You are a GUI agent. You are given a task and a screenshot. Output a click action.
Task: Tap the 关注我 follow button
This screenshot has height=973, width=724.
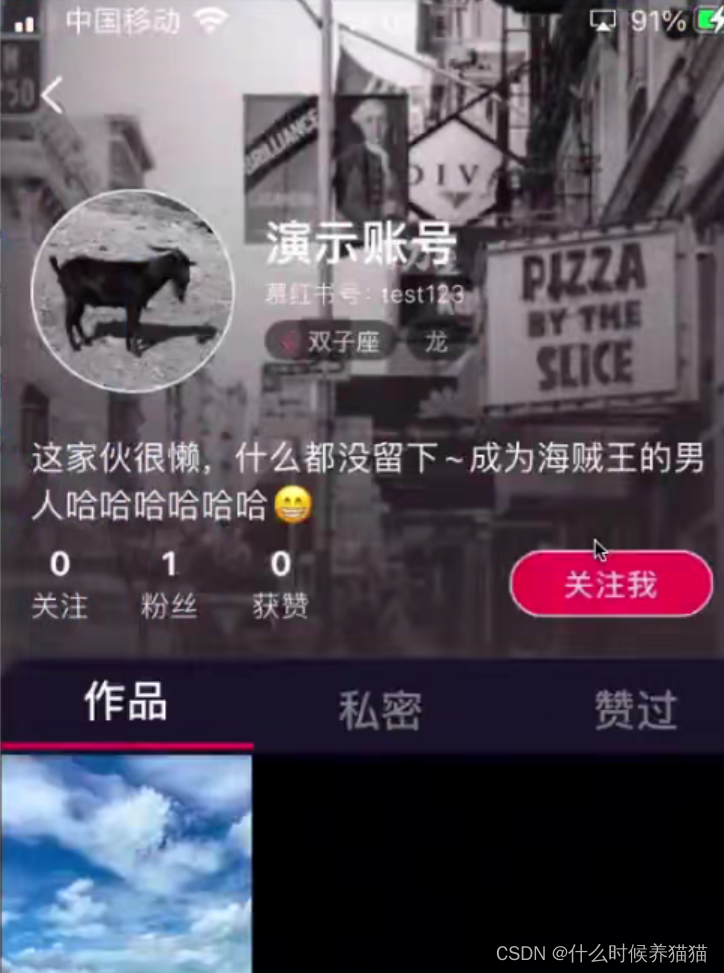611,584
